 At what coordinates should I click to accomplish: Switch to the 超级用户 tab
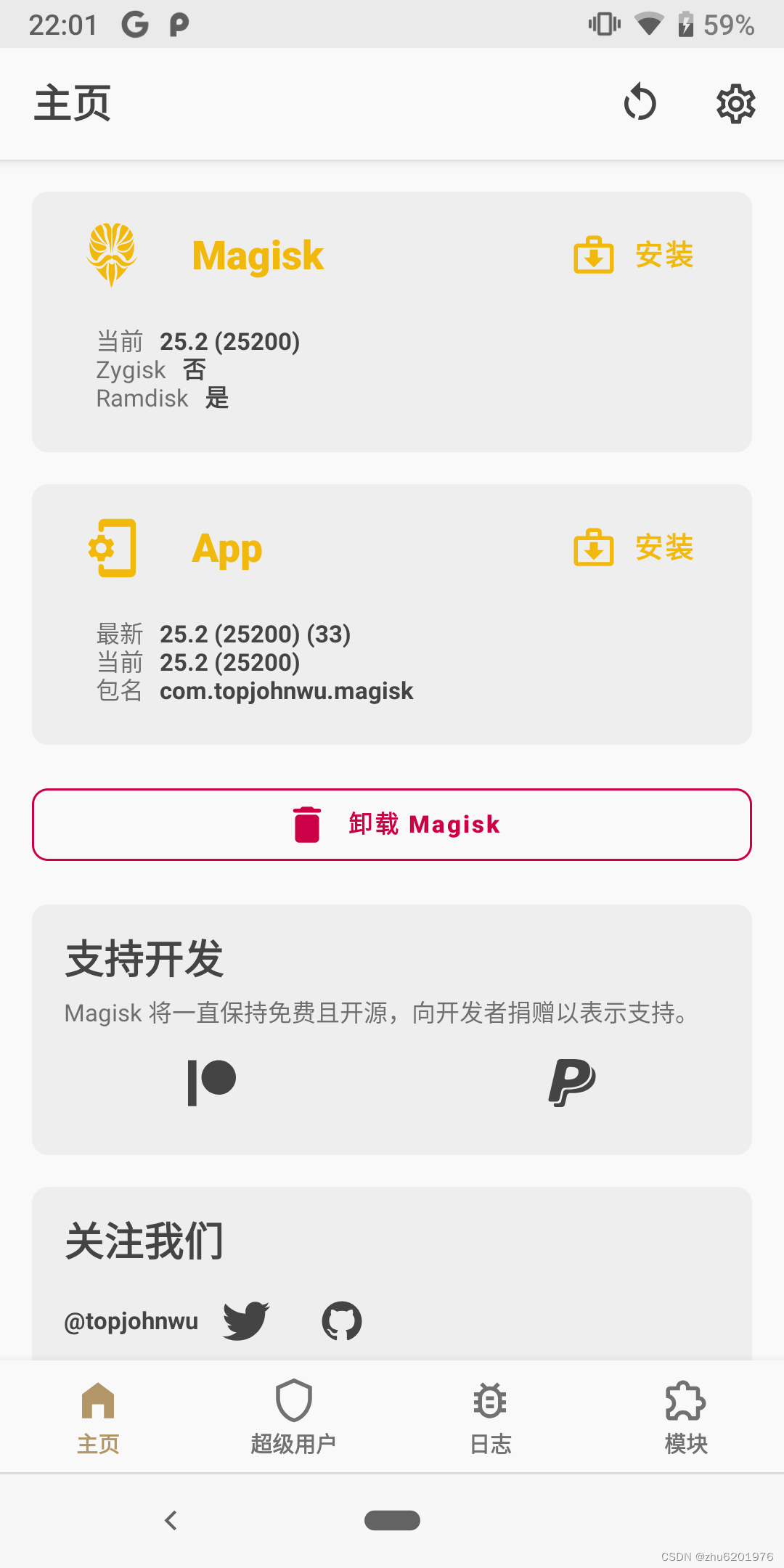tap(293, 1416)
